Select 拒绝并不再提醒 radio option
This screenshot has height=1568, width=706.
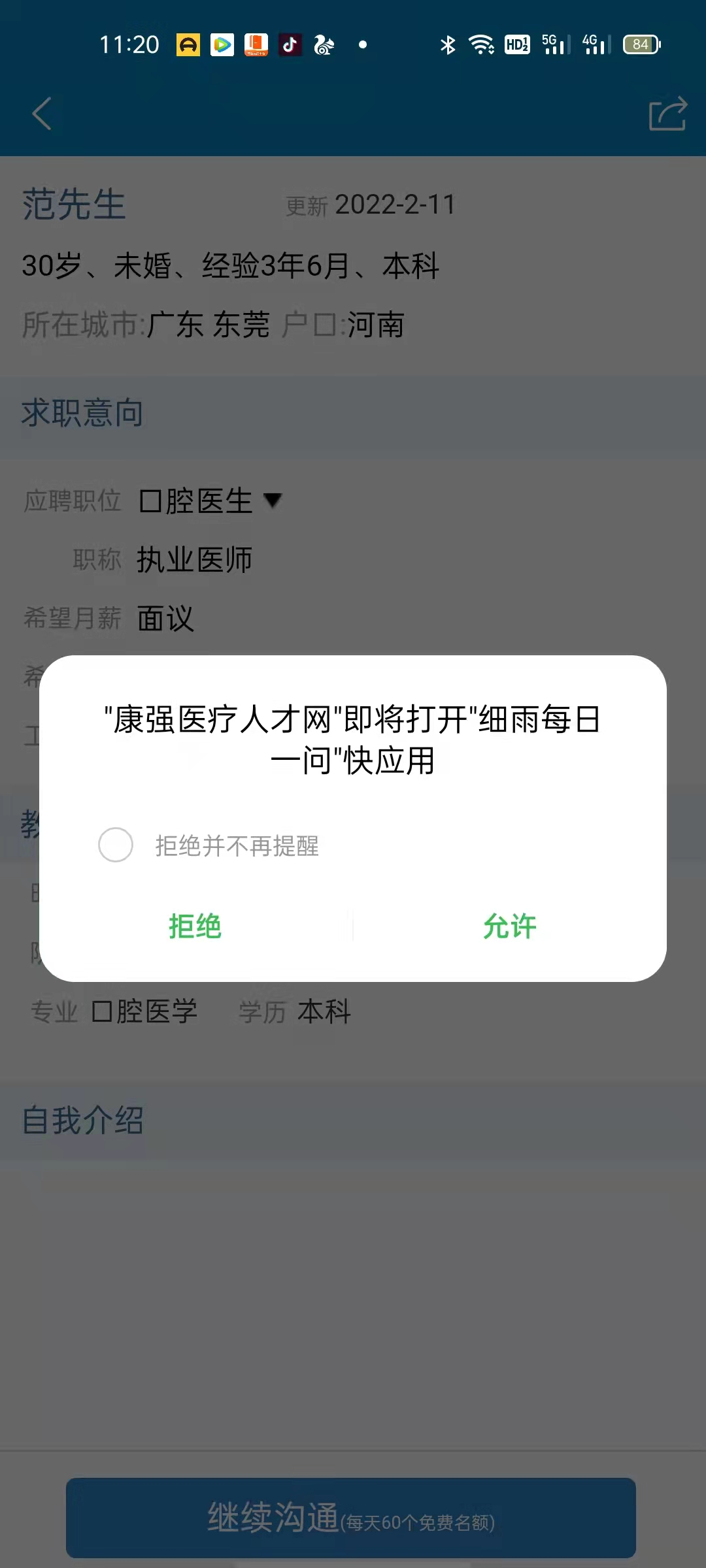tap(116, 845)
